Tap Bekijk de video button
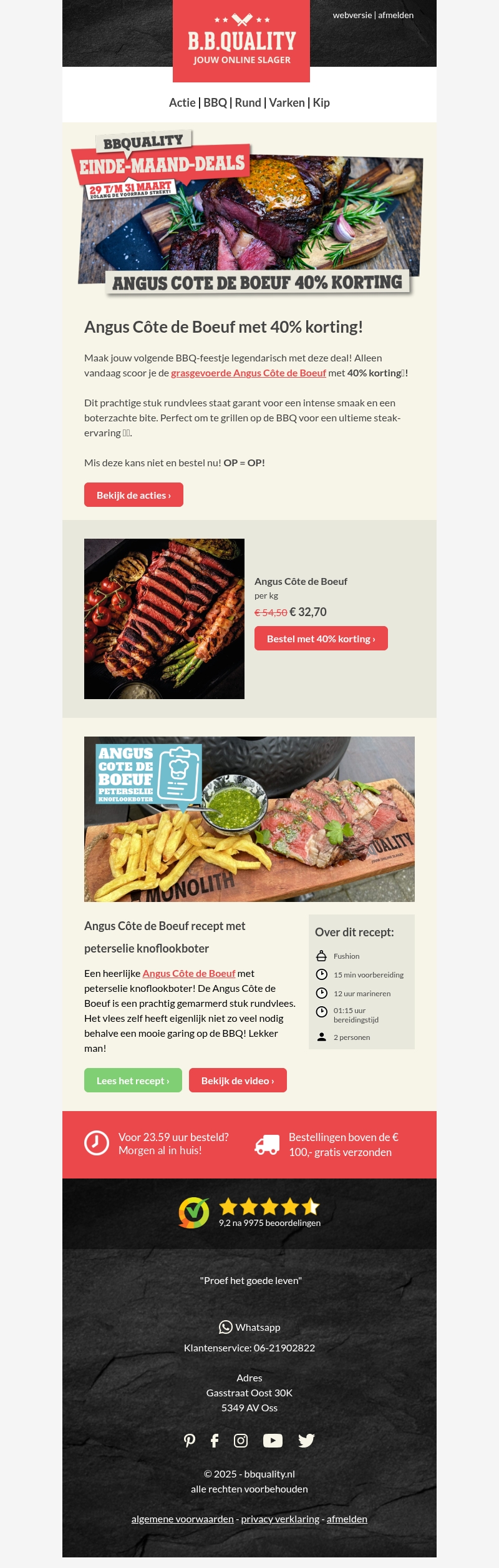The image size is (499, 1568). coord(238,1080)
